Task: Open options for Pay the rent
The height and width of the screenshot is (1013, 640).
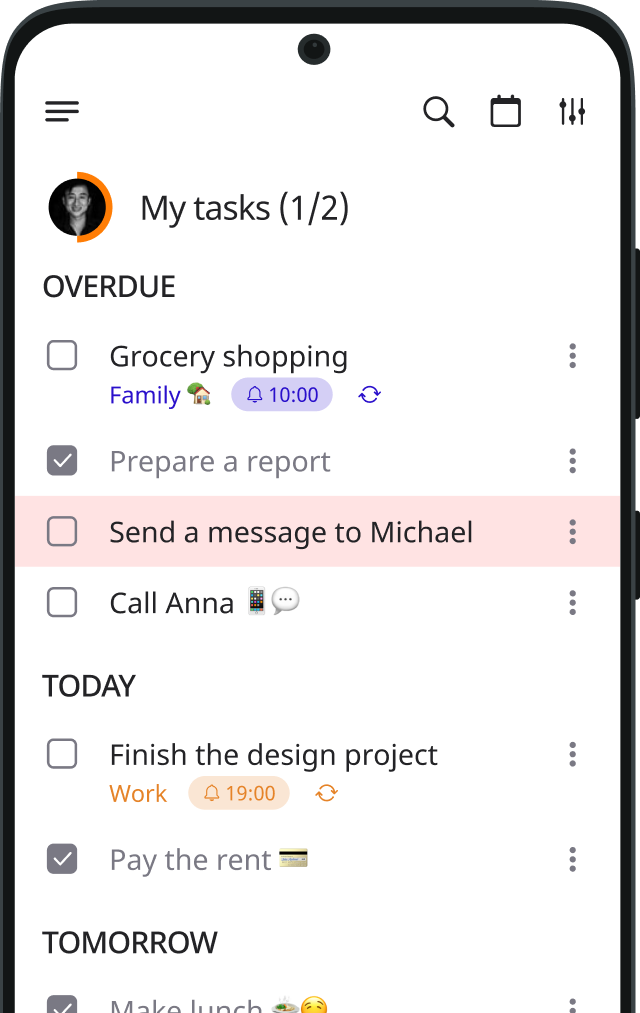Action: (572, 859)
